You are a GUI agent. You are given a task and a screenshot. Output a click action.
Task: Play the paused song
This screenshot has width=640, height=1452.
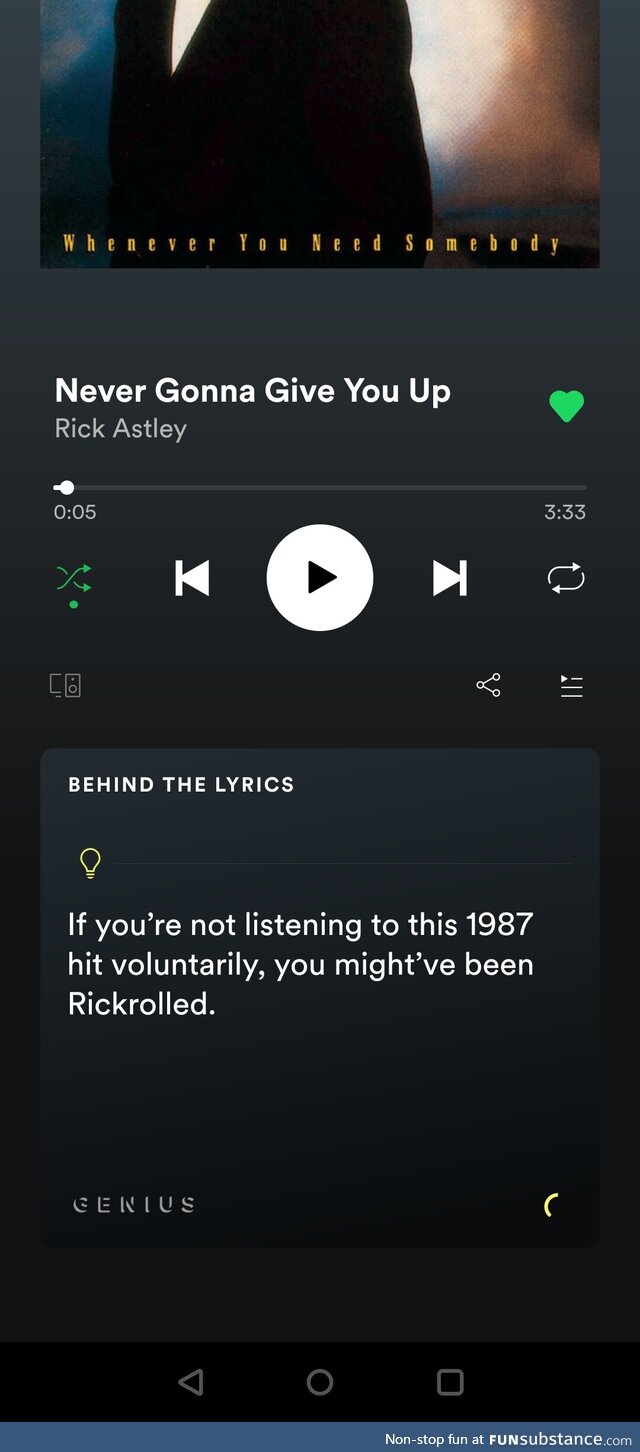(320, 578)
